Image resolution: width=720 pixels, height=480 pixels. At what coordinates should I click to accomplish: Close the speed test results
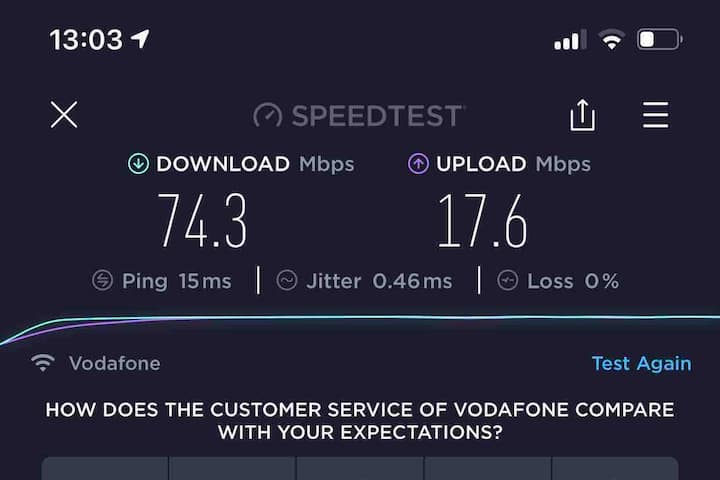(x=64, y=115)
